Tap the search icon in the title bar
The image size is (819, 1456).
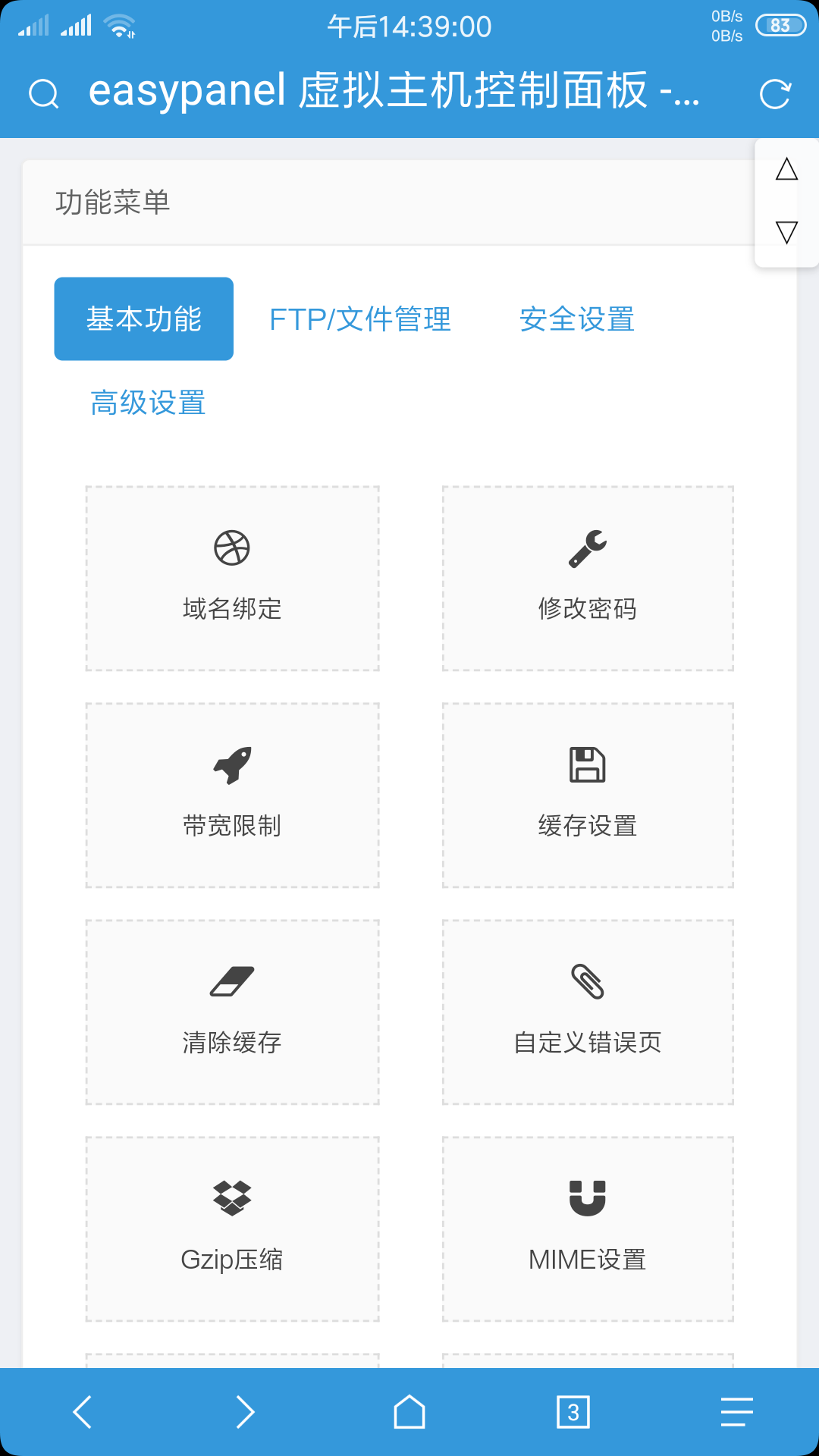pos(44,94)
